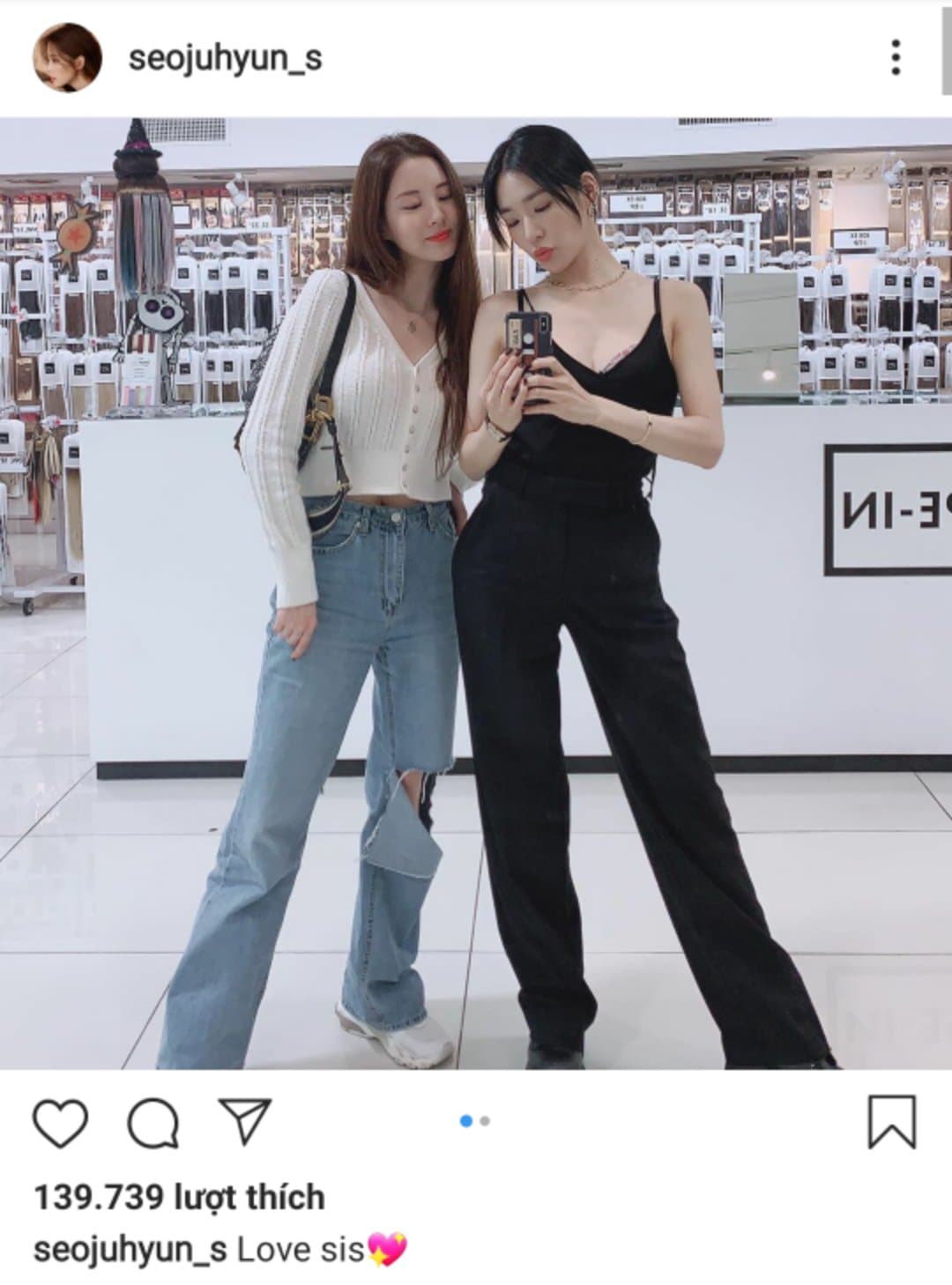Open seojuhyun_s profile picture
952x1285 pixels.
(67, 59)
